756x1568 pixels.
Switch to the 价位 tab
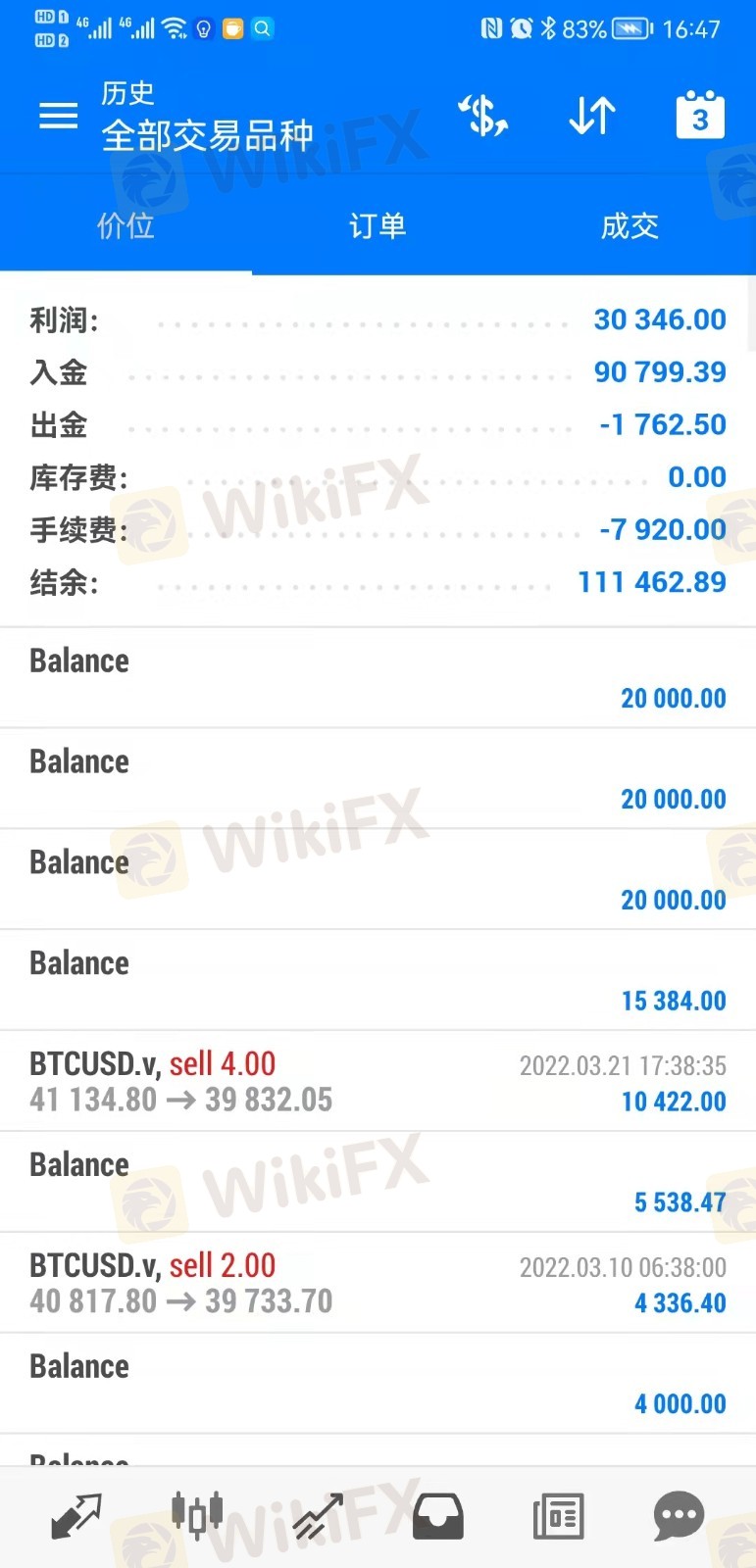point(126,225)
